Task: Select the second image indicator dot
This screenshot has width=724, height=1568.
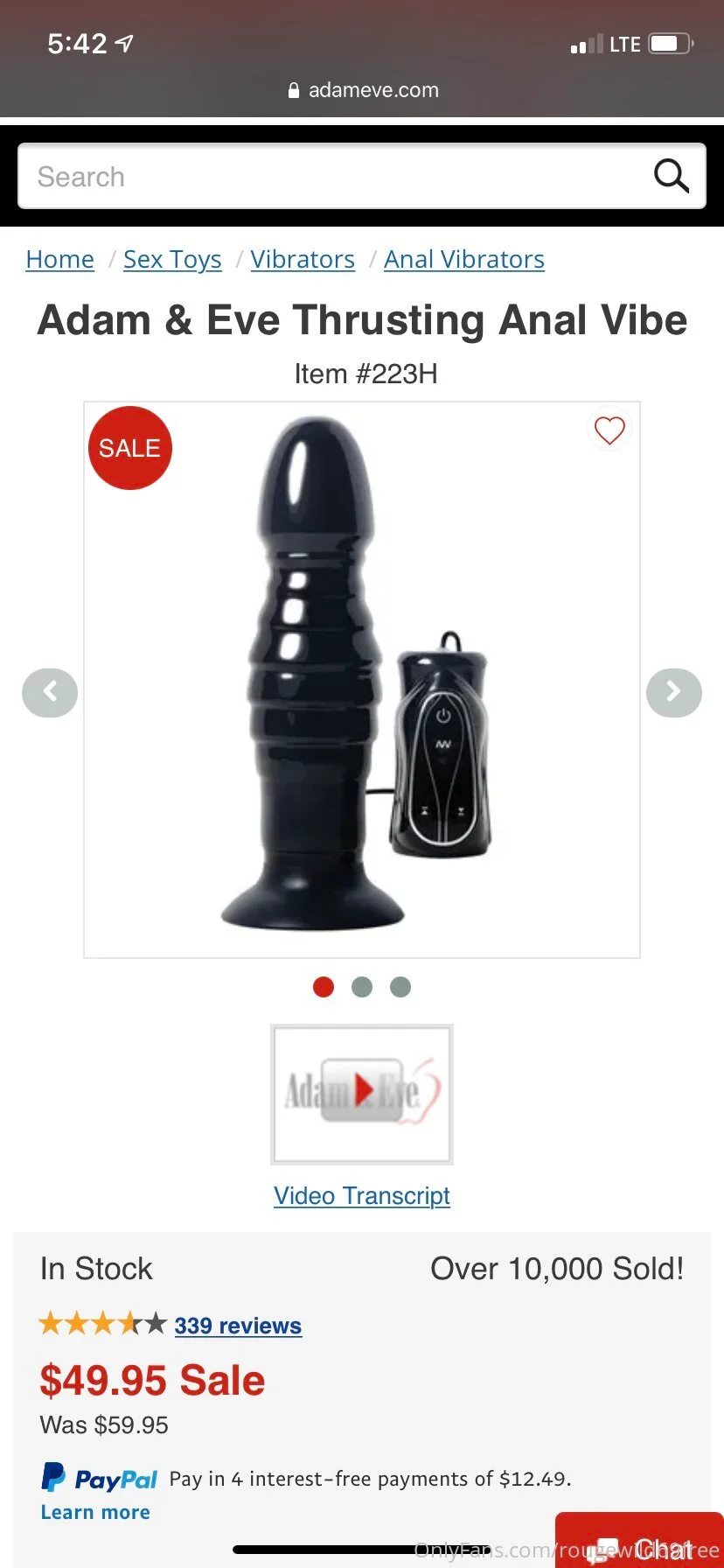Action: (x=362, y=987)
